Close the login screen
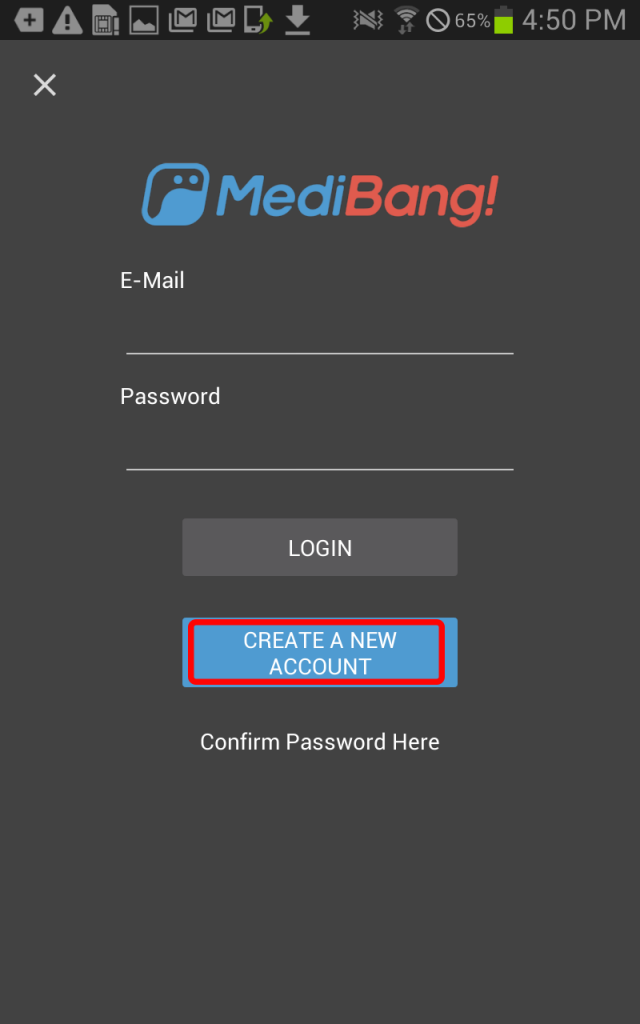 44,85
